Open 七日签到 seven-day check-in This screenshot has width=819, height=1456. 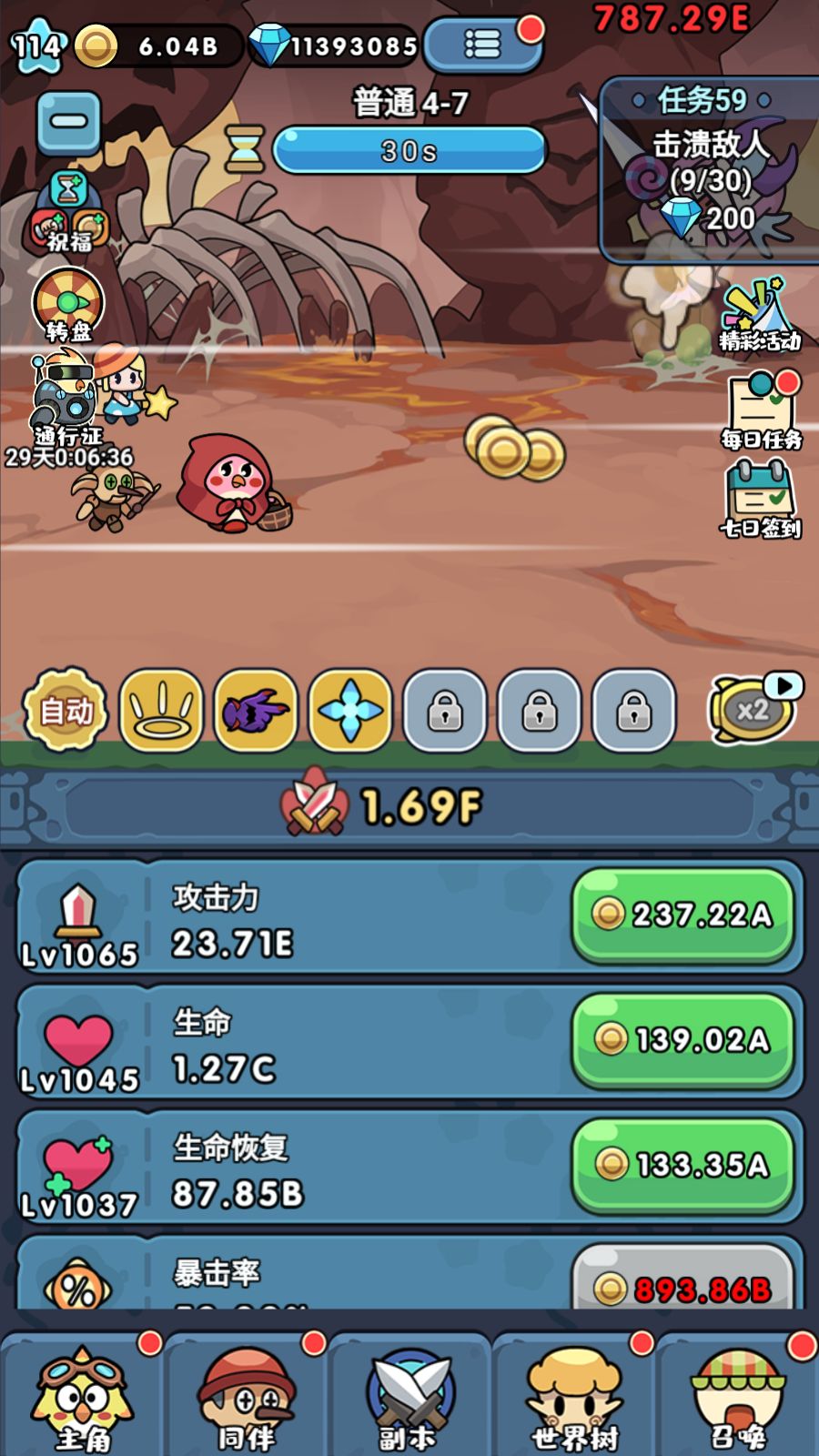[760, 499]
